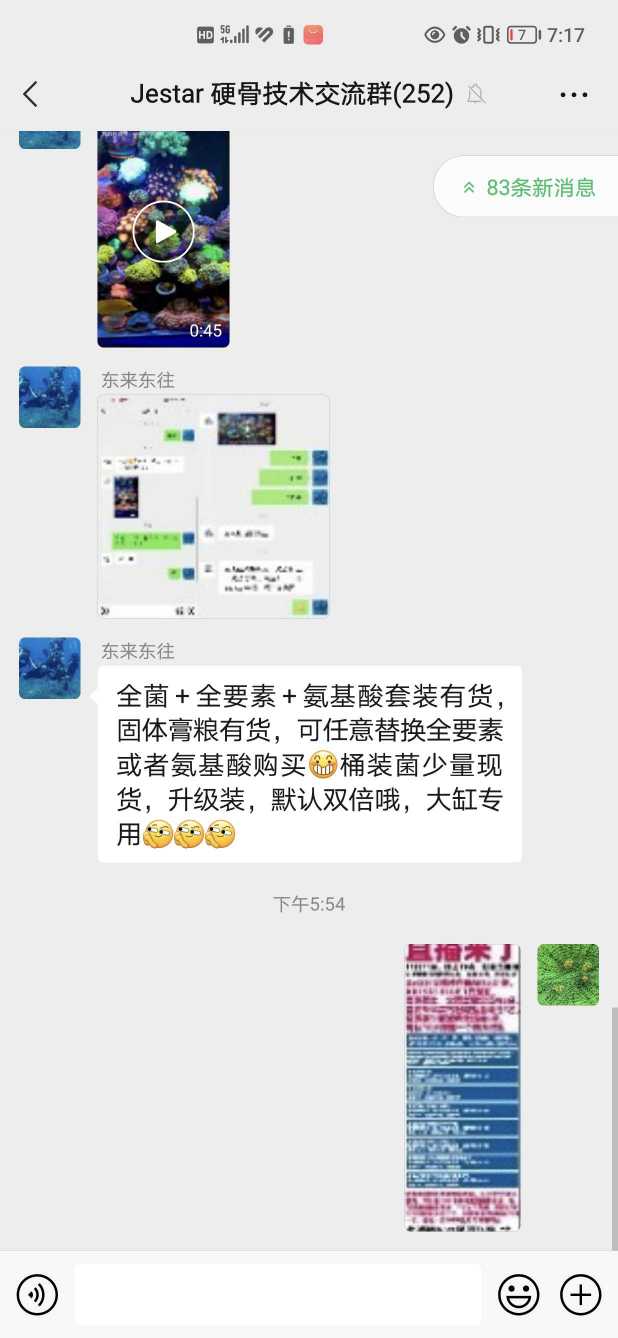Switch to voice message input
Viewport: 618px width, 1338px height.
tap(37, 1295)
